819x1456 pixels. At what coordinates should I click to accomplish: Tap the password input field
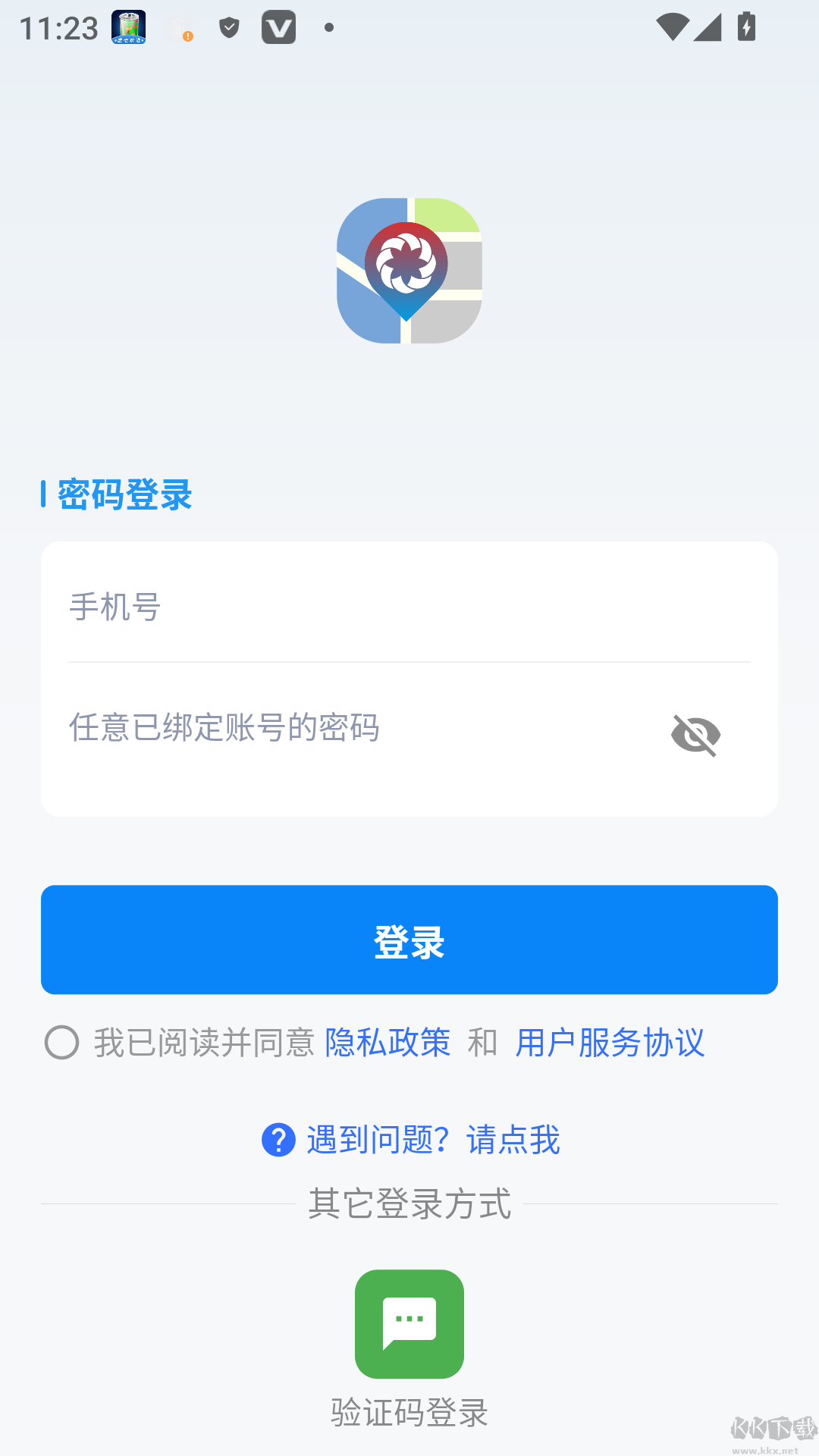coord(341,728)
